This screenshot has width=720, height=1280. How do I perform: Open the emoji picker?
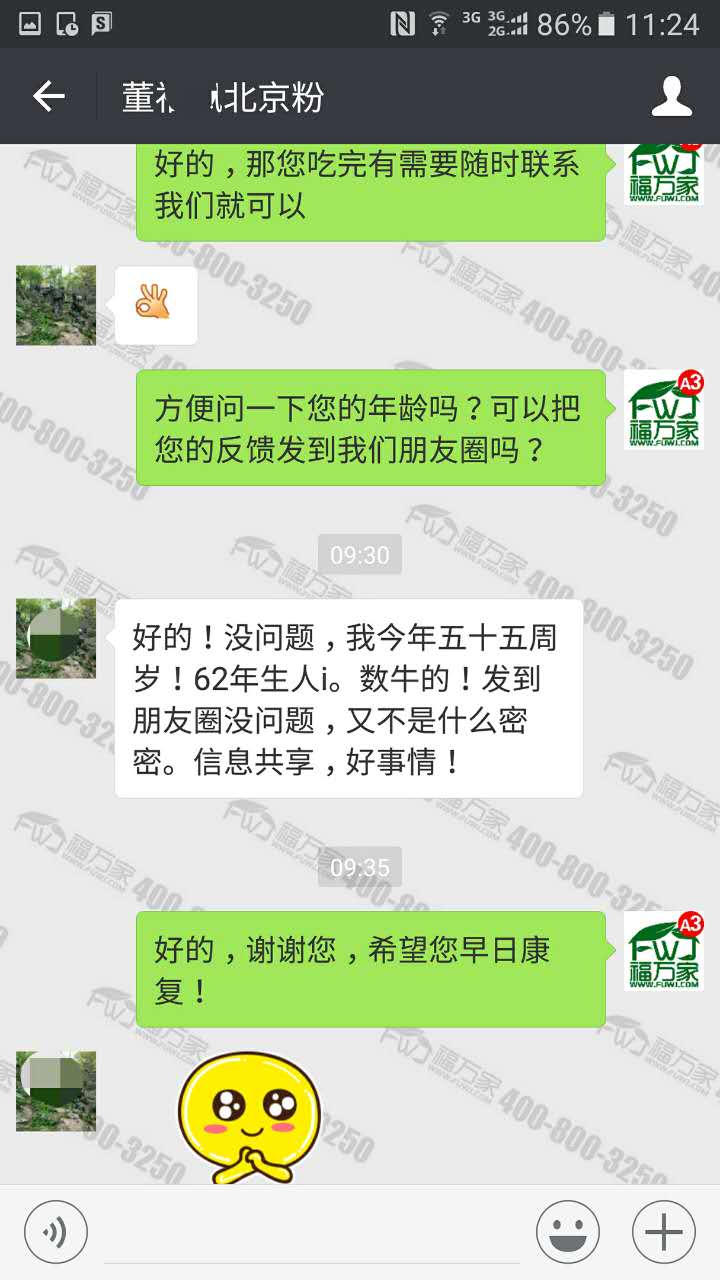(568, 1231)
